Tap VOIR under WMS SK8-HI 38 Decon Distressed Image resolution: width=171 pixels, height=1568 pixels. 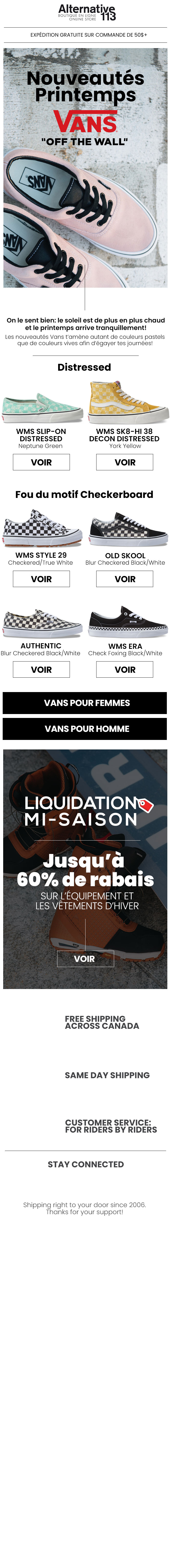pos(125,462)
